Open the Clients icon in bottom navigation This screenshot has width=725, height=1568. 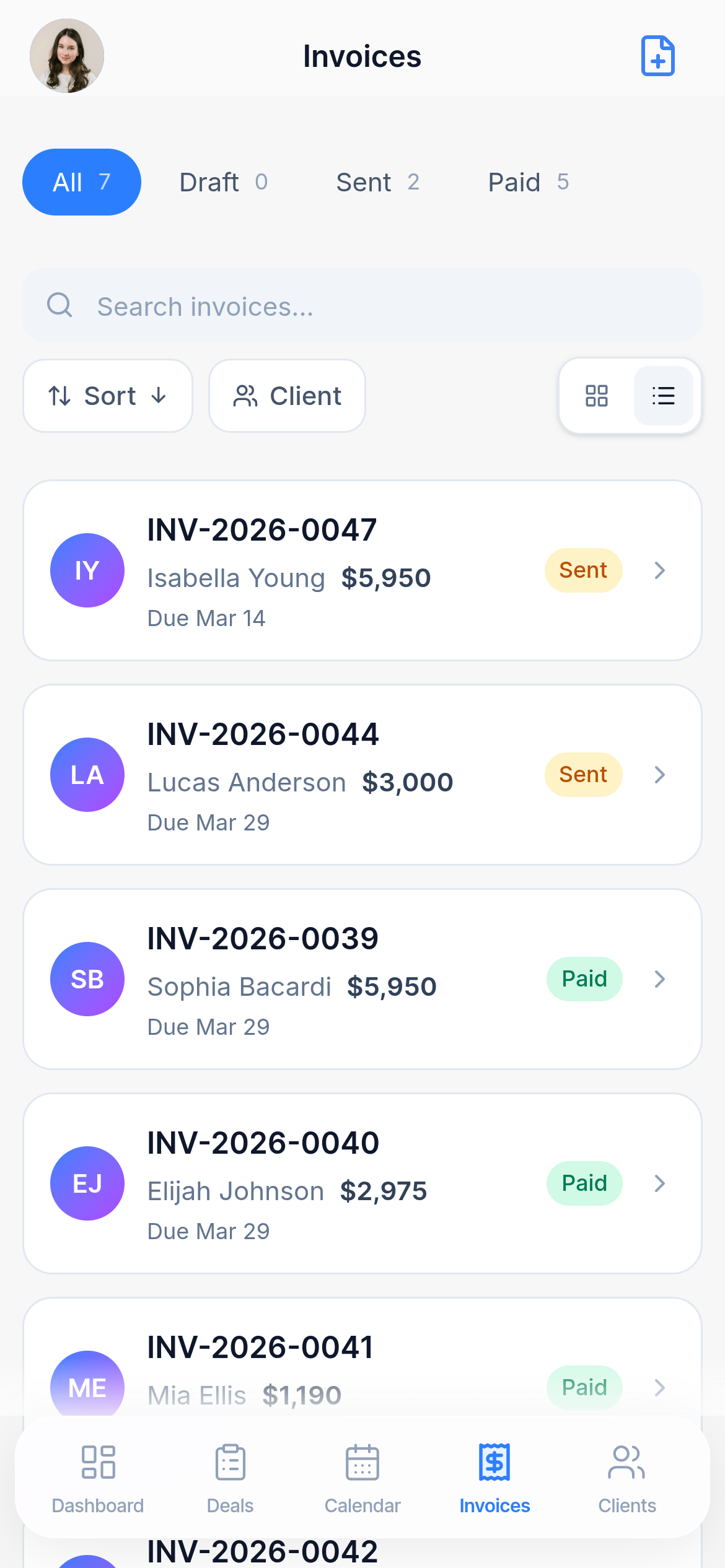(x=626, y=1463)
